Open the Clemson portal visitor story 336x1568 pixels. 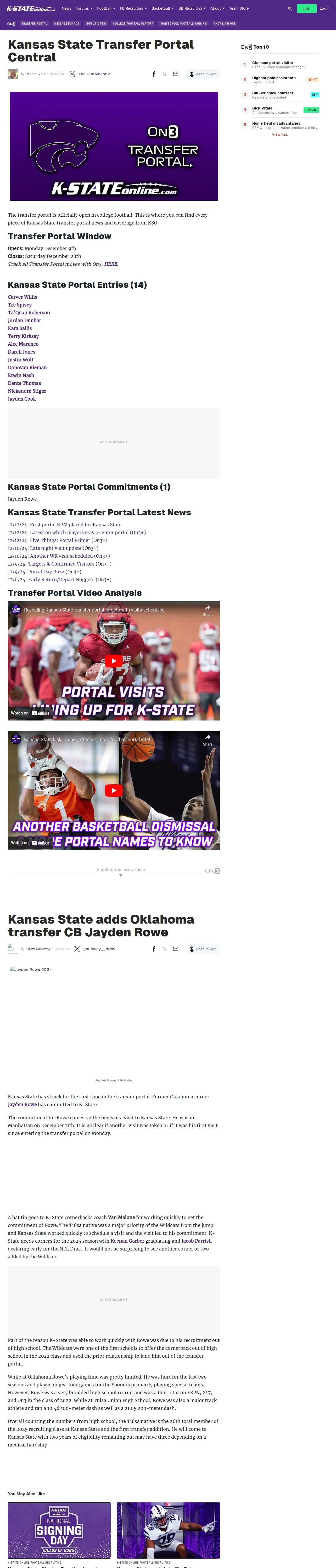(x=273, y=63)
